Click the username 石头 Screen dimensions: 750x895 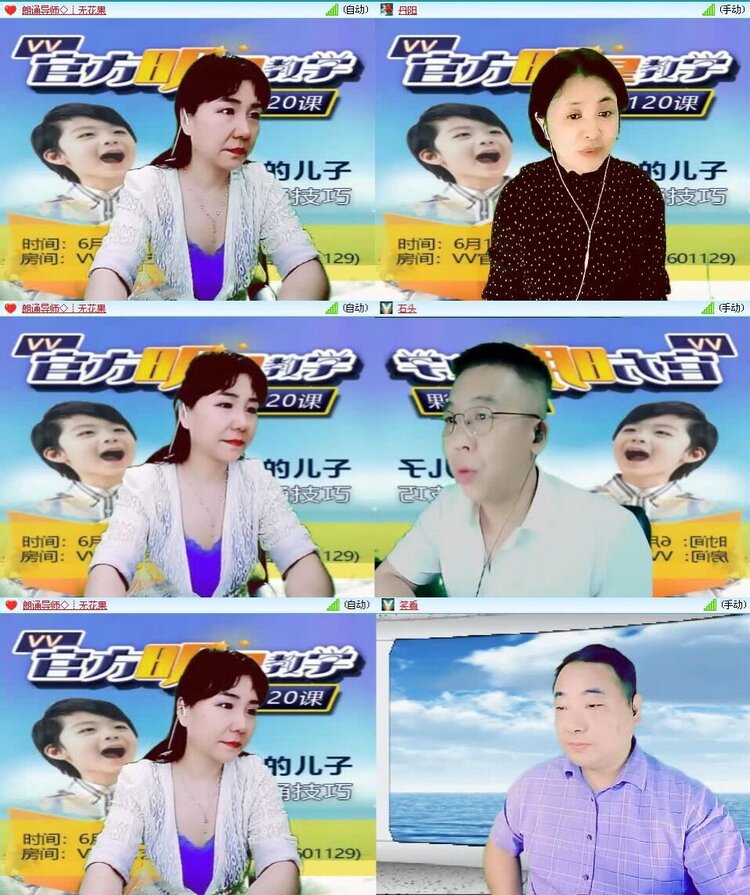click(406, 309)
